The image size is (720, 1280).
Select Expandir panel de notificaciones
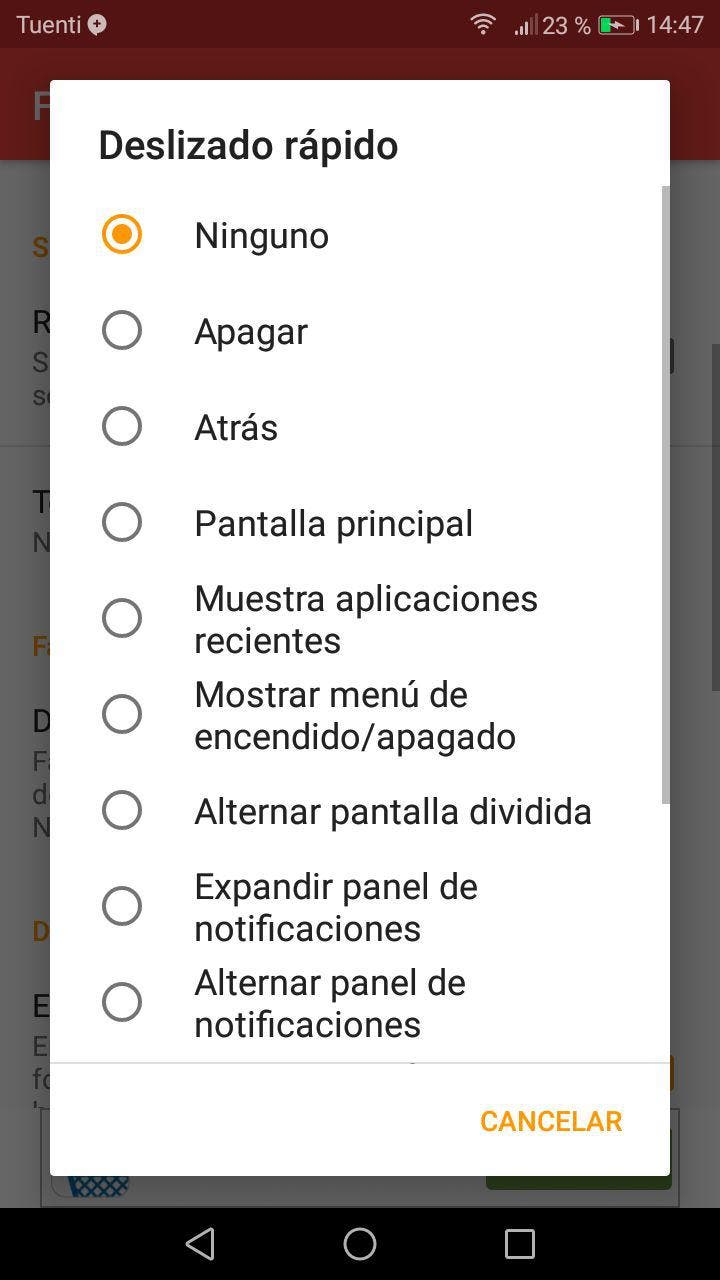click(x=122, y=906)
